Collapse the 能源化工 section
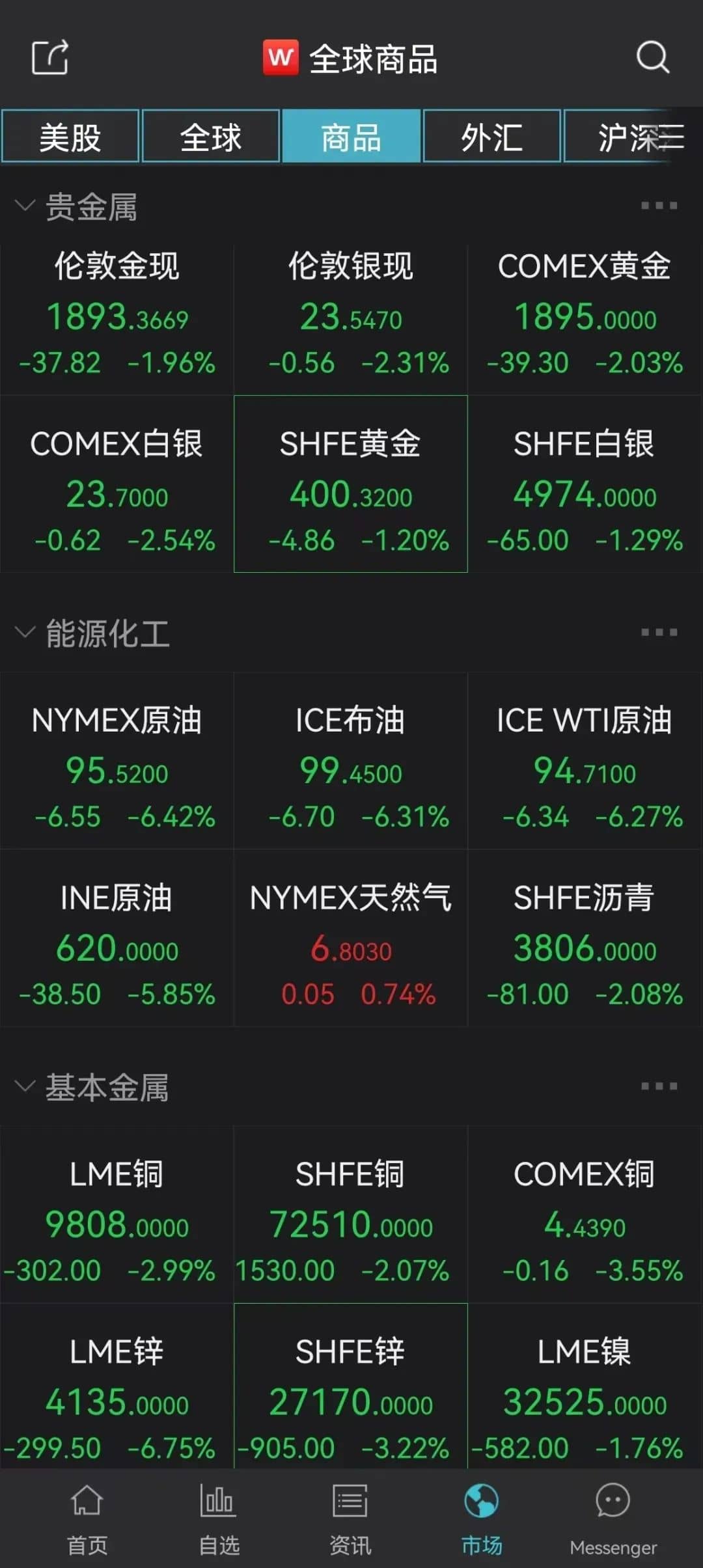703x1568 pixels. point(25,633)
